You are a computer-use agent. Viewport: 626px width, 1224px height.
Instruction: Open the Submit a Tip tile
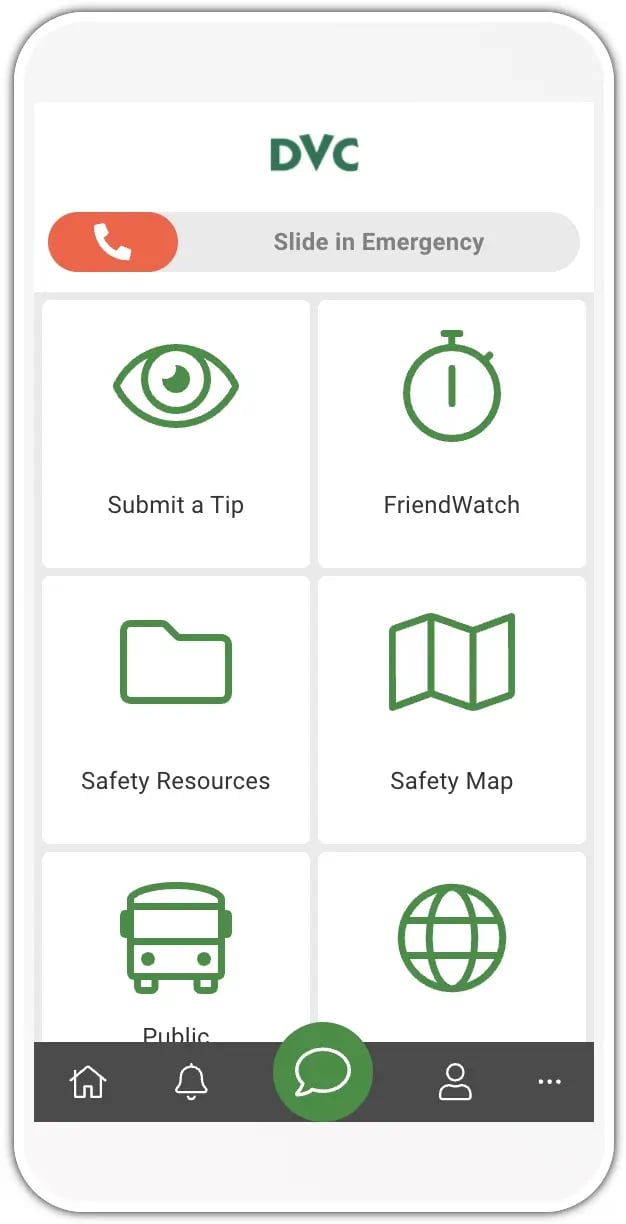click(176, 433)
